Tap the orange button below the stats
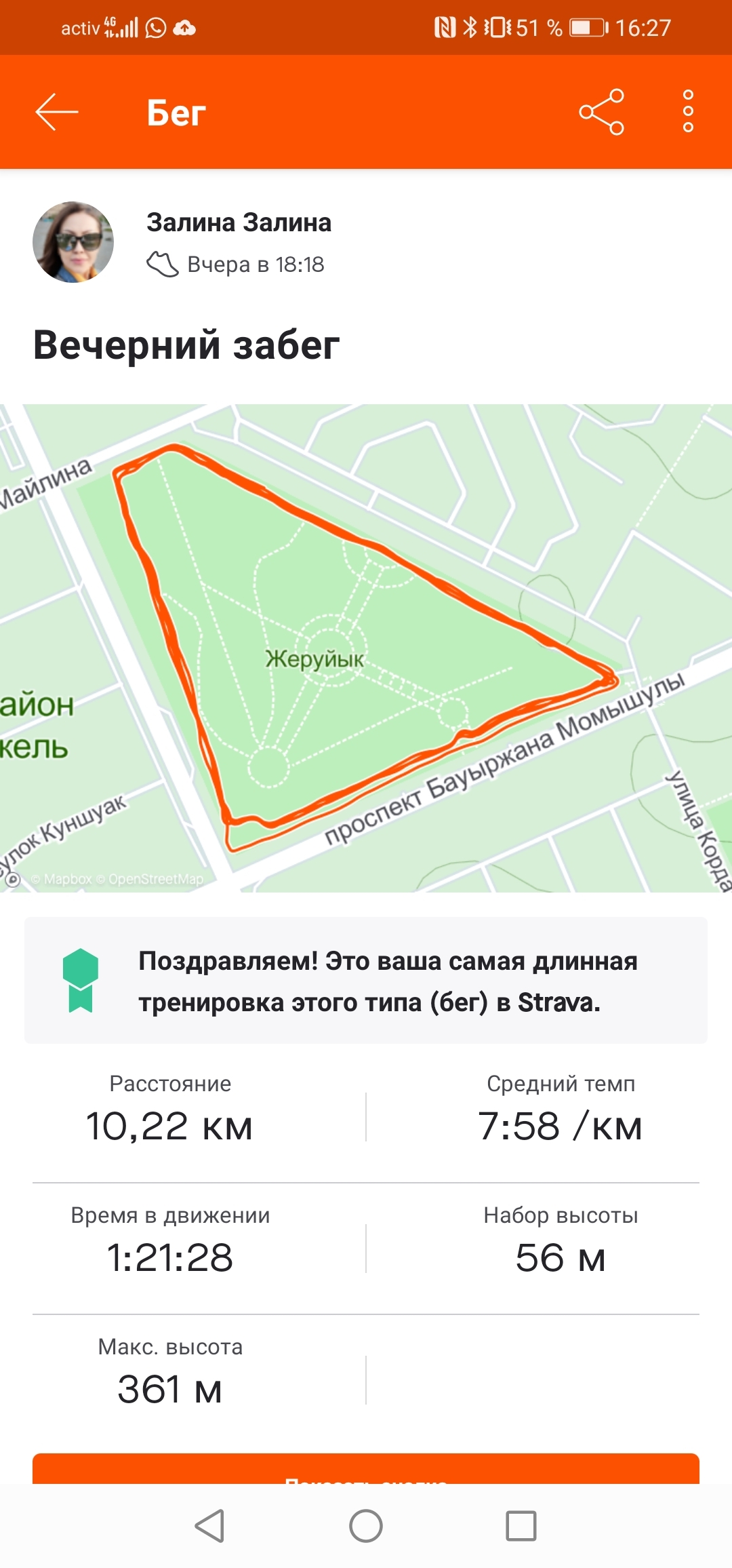 pyautogui.click(x=366, y=1469)
